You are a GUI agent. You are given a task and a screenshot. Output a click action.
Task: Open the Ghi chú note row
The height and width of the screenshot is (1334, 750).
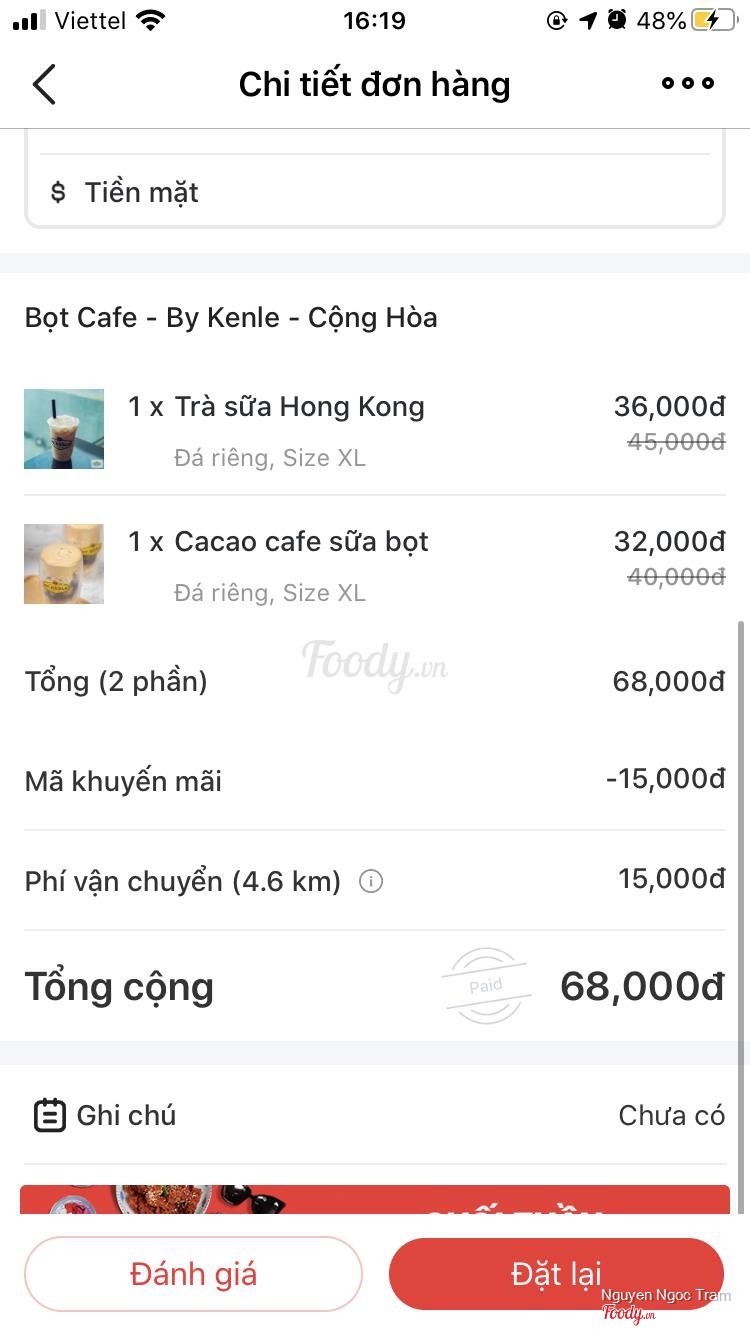click(x=375, y=1115)
